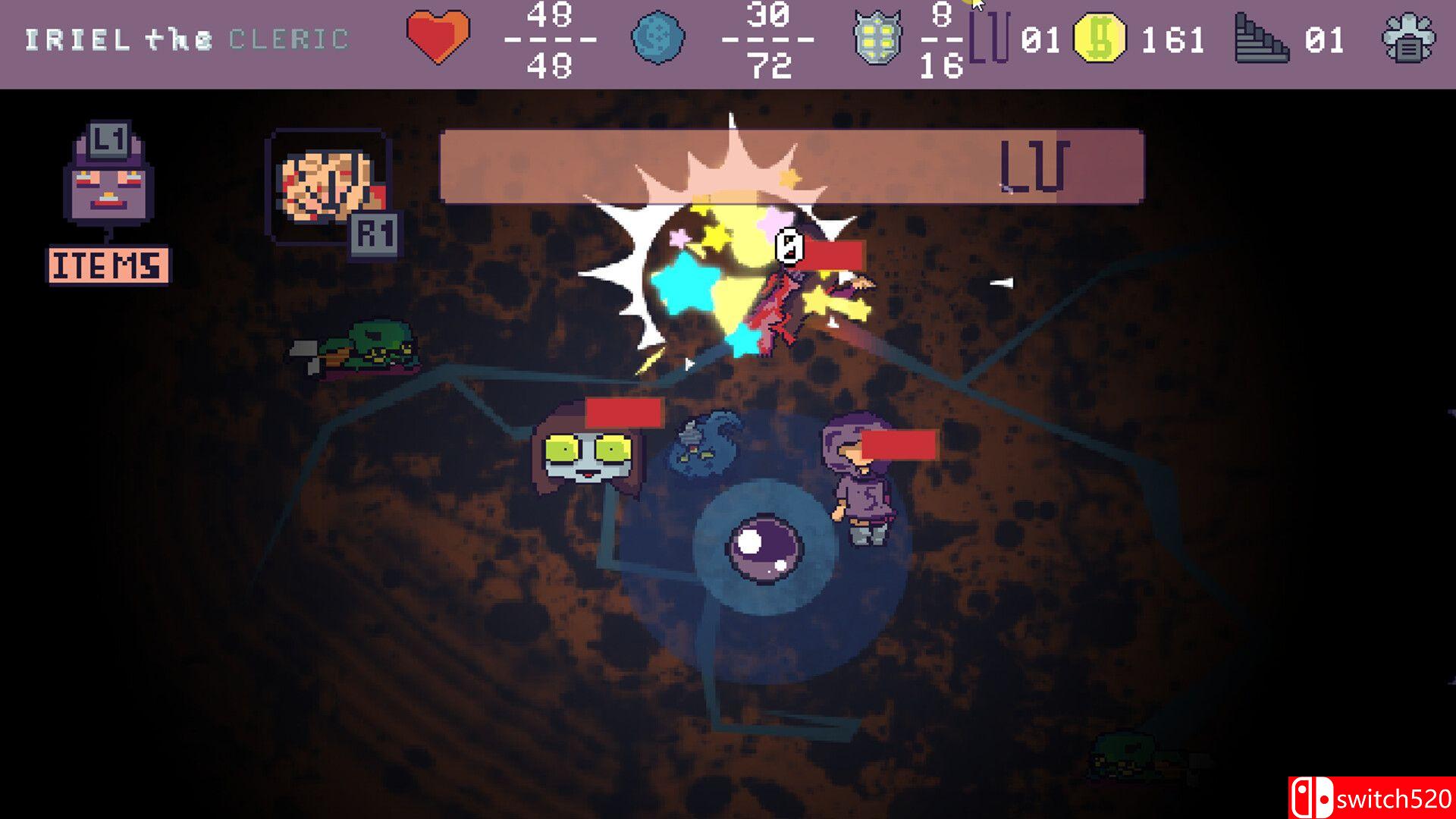Viewport: 1456px width, 819px height.
Task: Open the ITEMS inventory
Action: [109, 265]
